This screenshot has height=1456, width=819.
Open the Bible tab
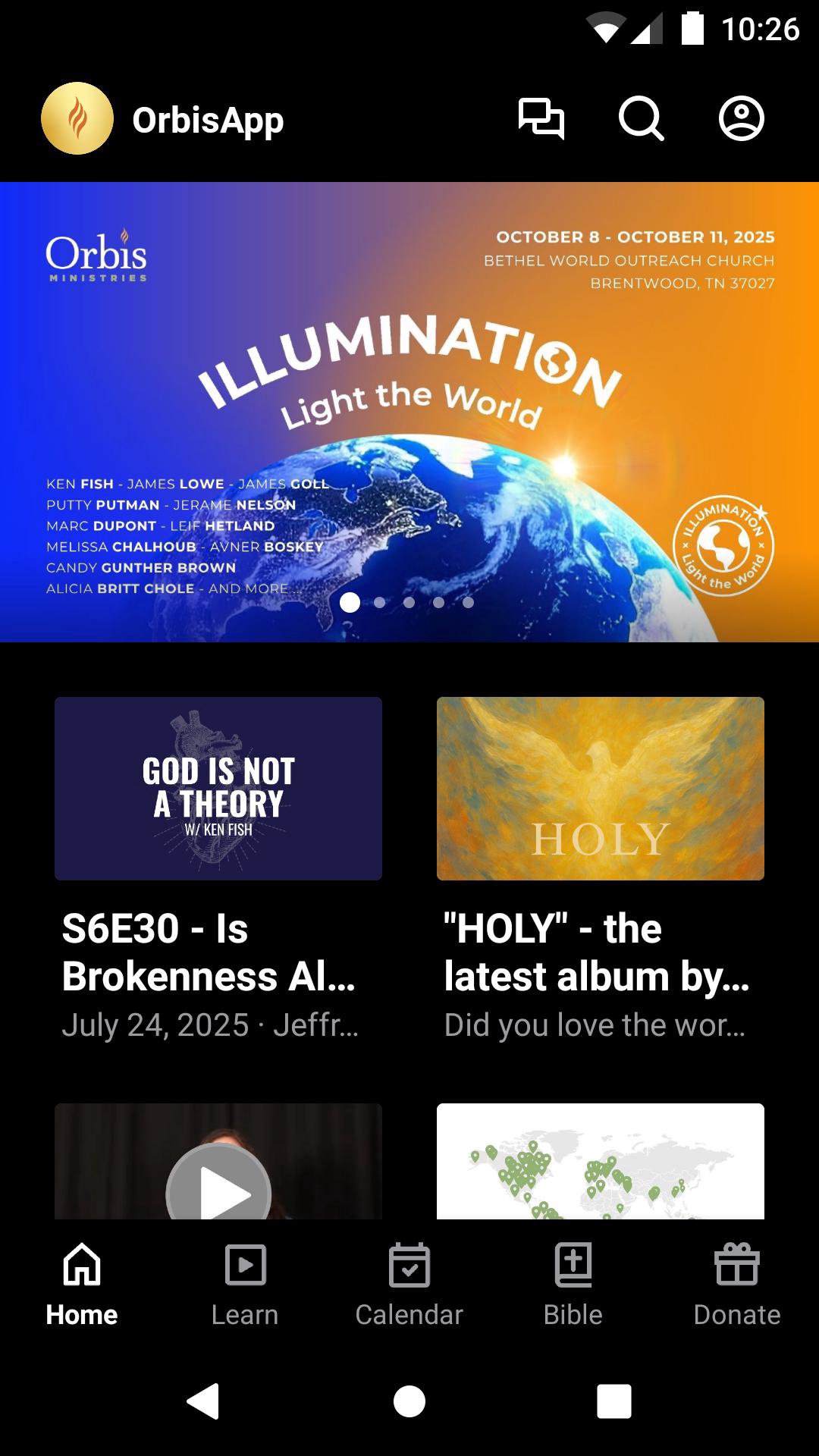point(573,1281)
